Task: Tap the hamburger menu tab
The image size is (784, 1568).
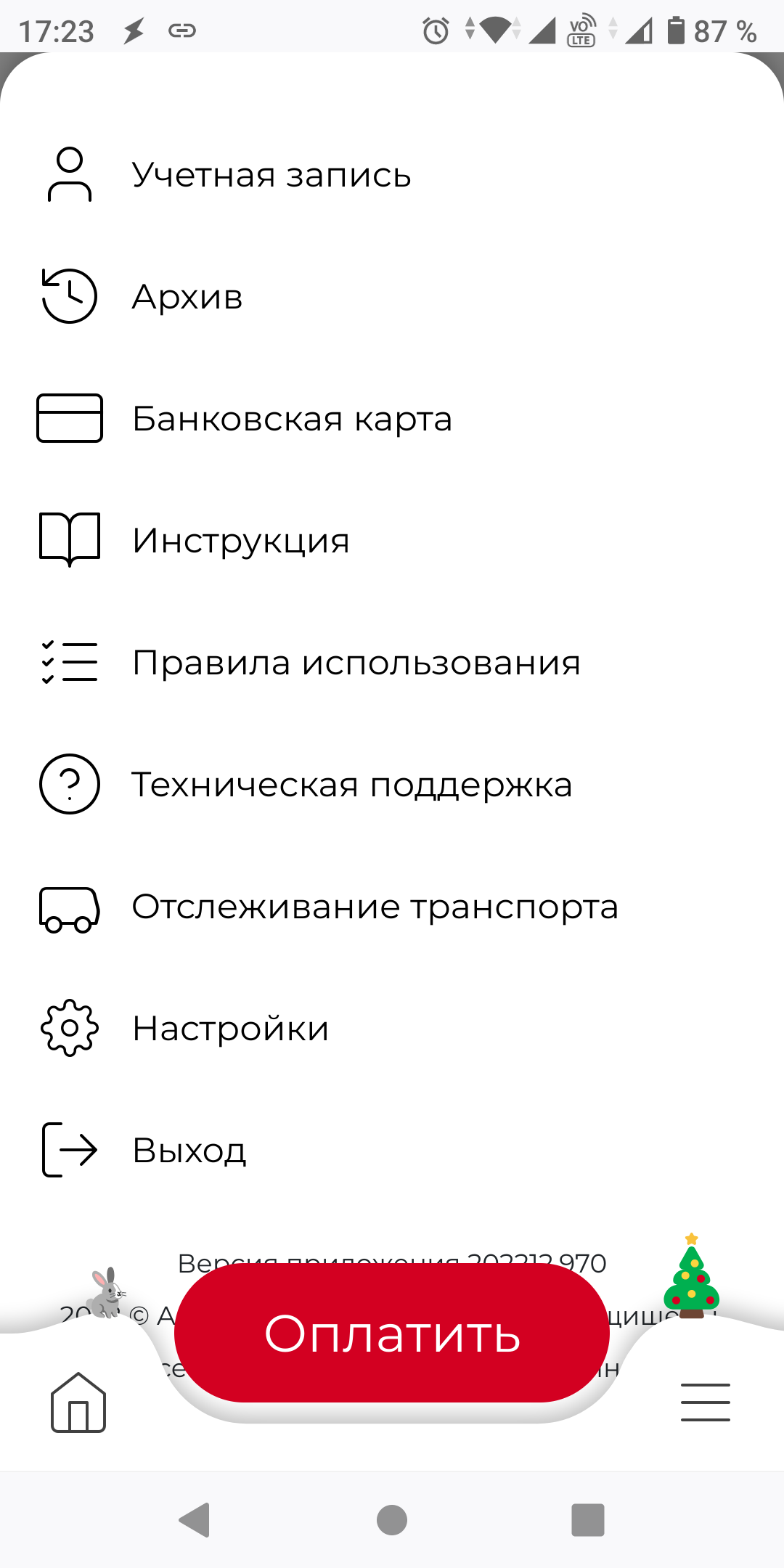Action: pos(705,1402)
